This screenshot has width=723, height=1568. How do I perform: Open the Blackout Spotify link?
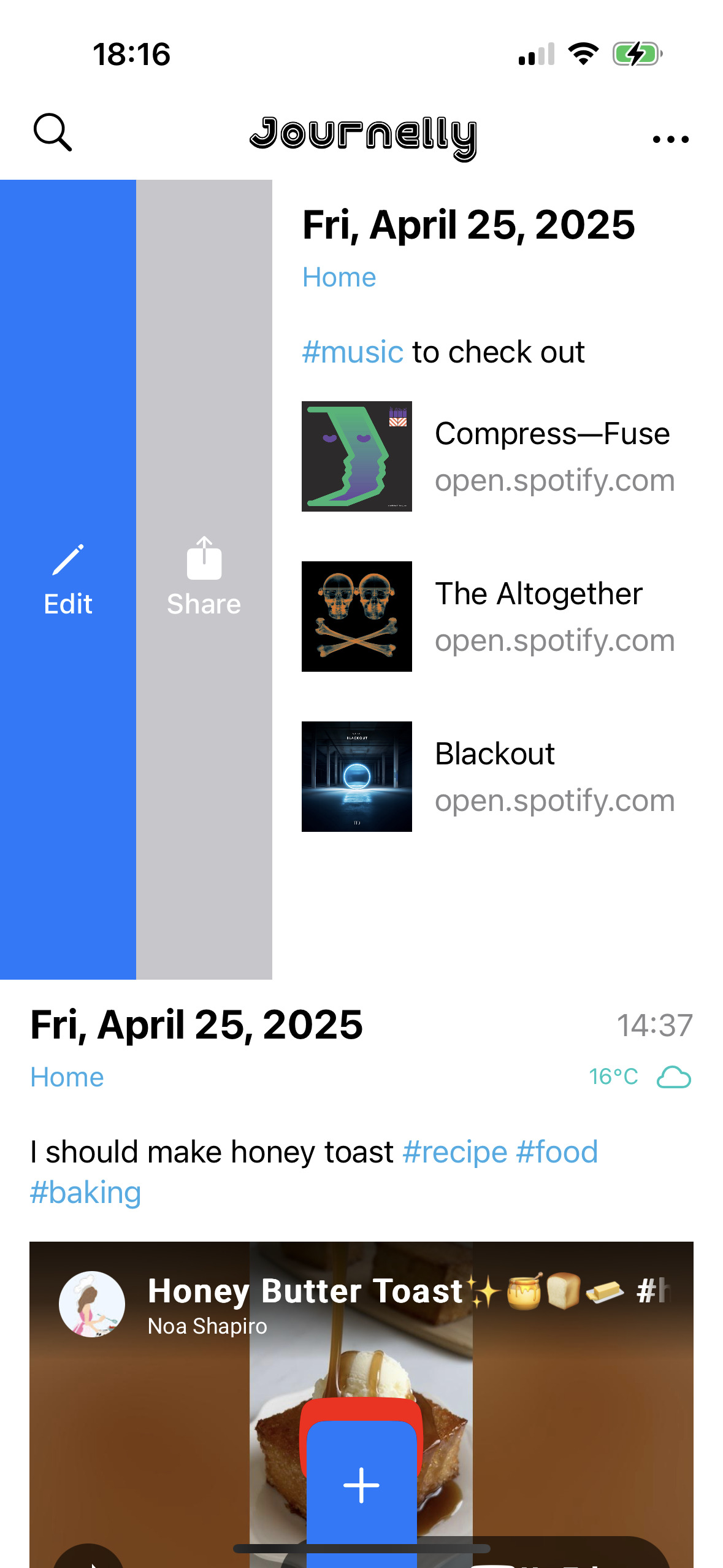489,777
